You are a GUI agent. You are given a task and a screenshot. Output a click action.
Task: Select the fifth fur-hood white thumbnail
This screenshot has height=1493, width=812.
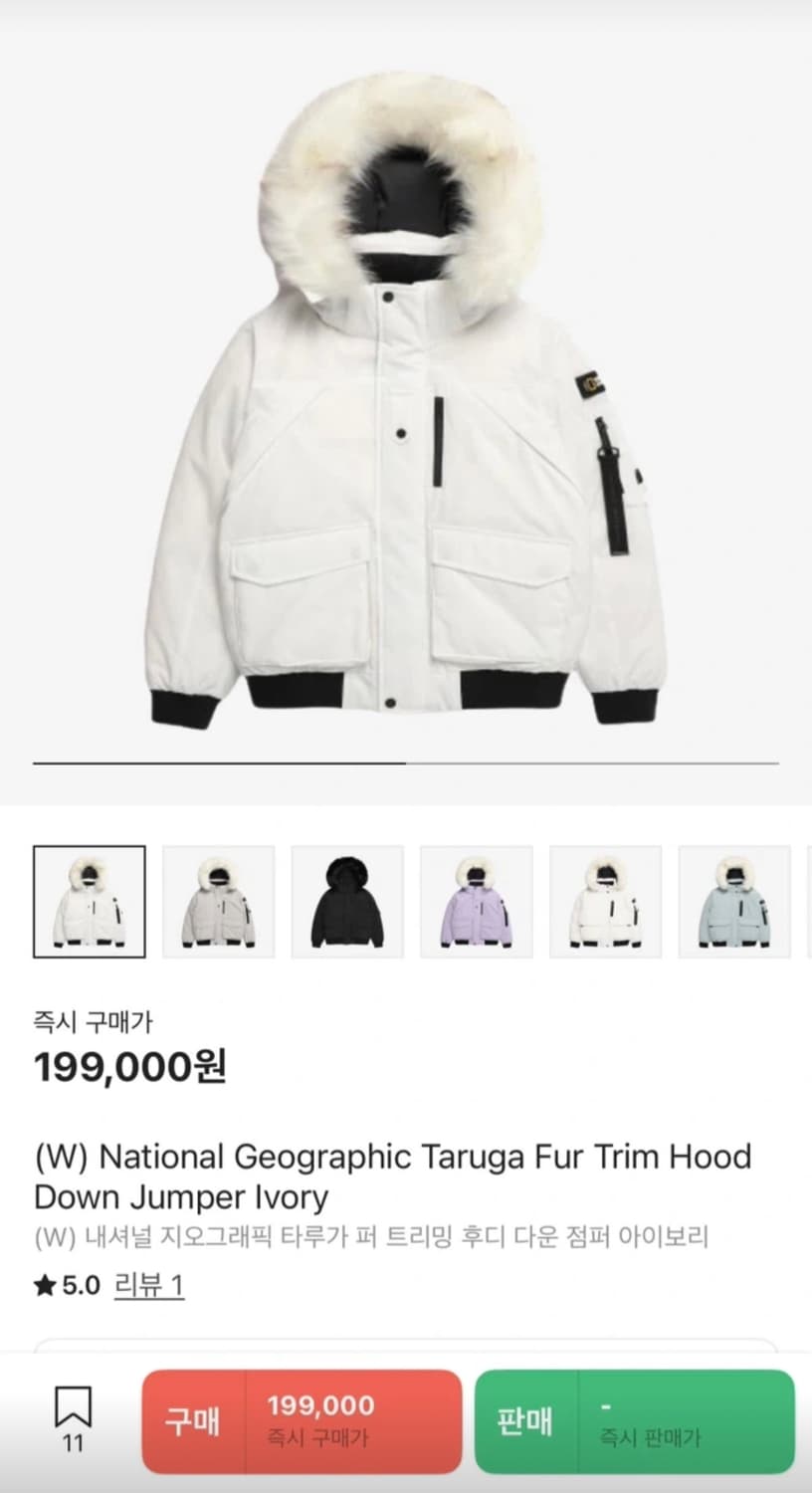605,901
